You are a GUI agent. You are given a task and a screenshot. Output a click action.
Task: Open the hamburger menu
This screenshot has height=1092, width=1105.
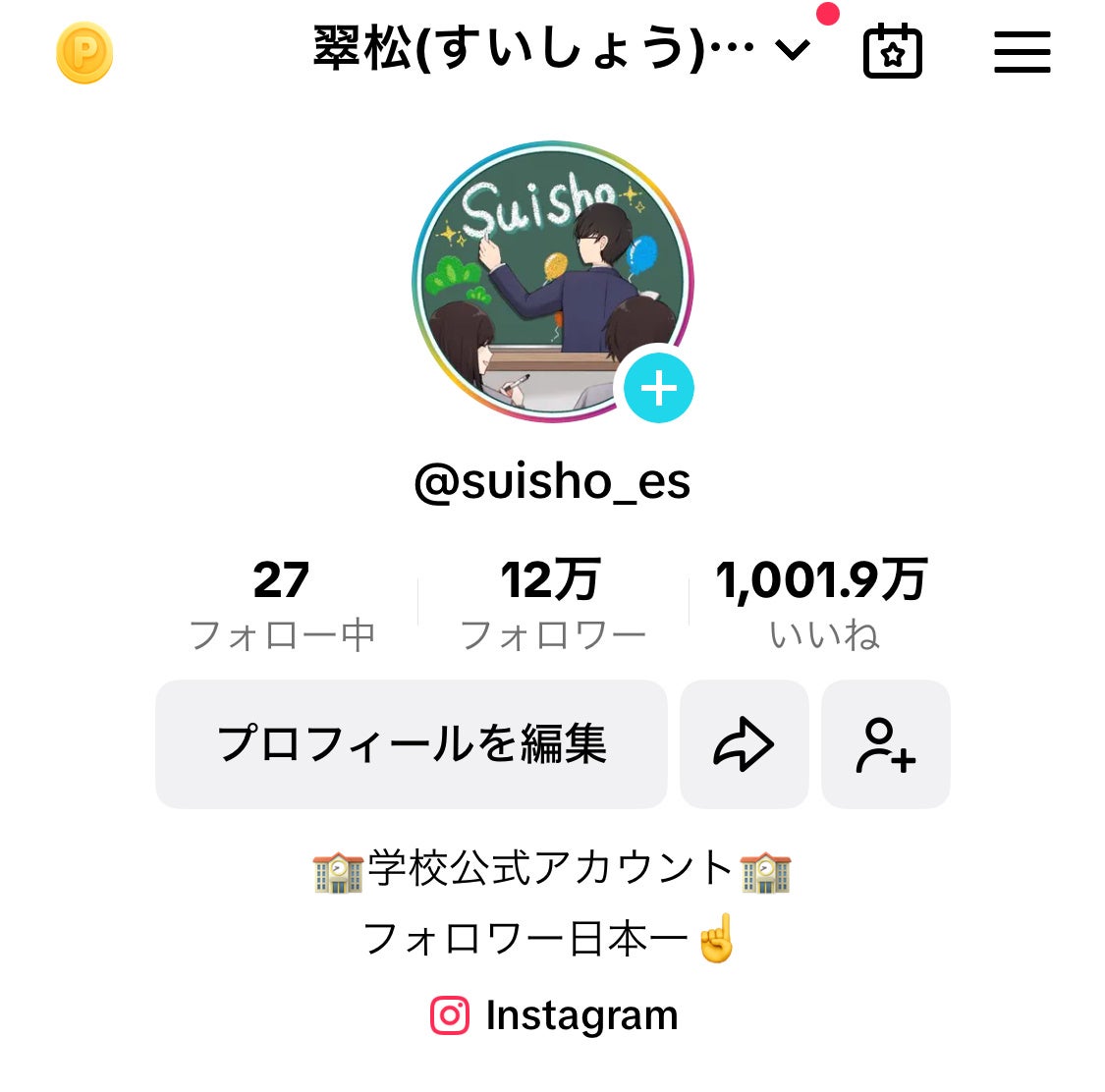coord(1022,52)
